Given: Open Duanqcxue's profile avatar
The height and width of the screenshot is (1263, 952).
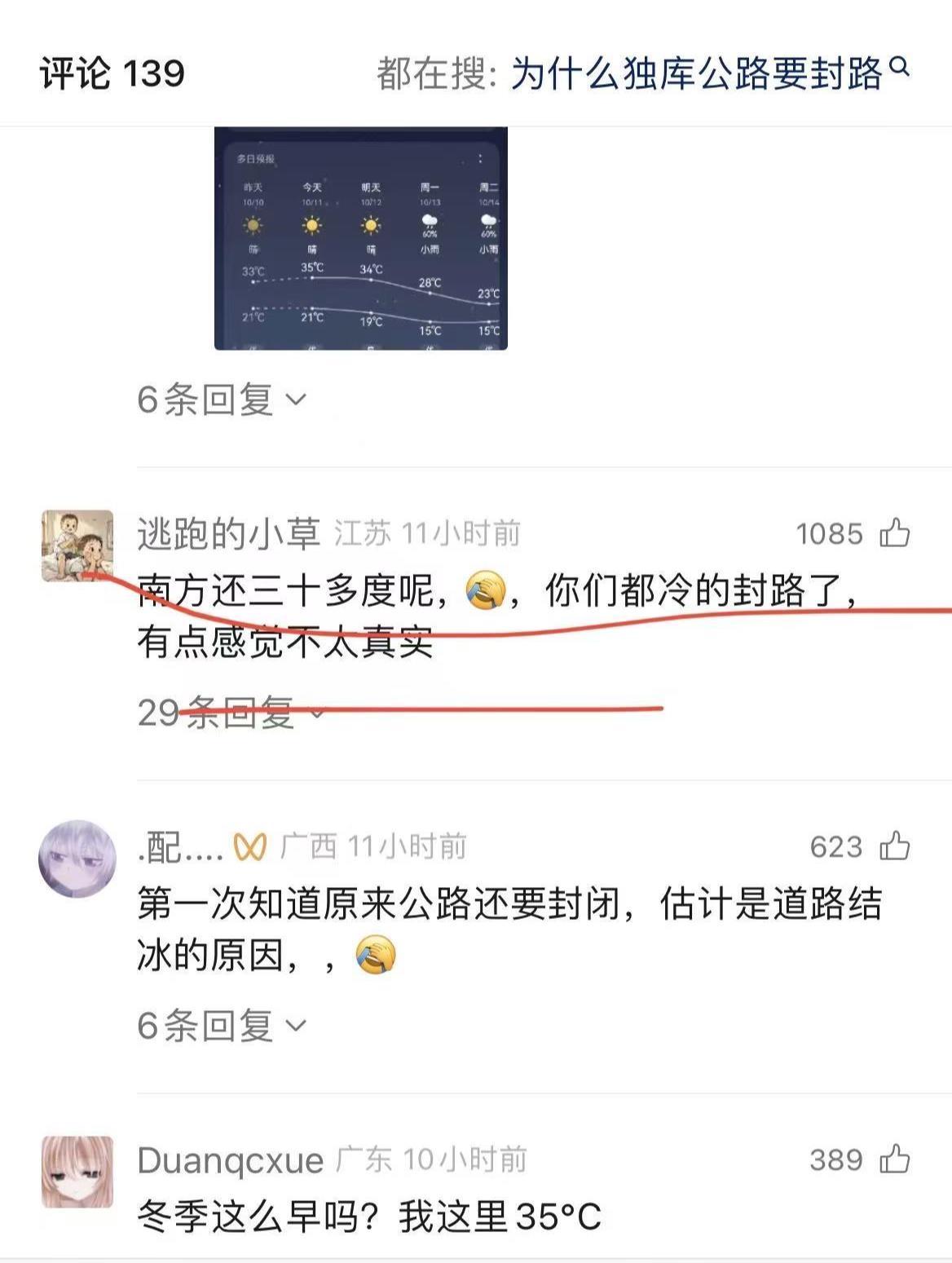Looking at the screenshot, I should pyautogui.click(x=77, y=1172).
